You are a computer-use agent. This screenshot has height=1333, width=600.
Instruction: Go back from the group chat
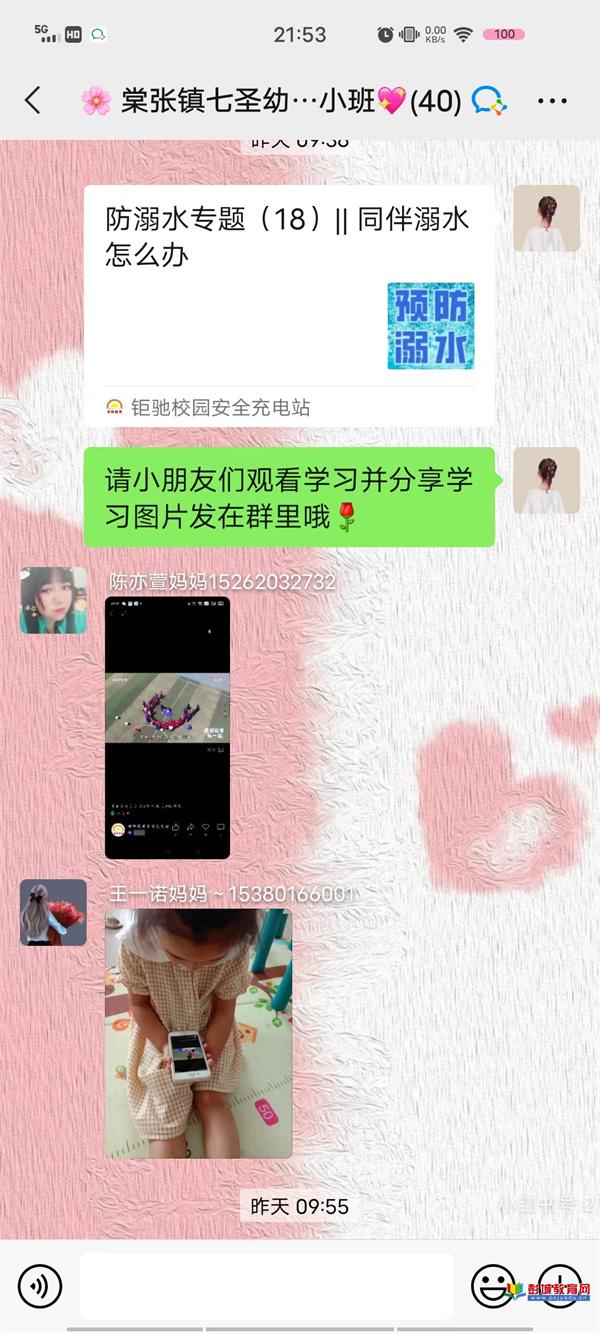tap(33, 101)
